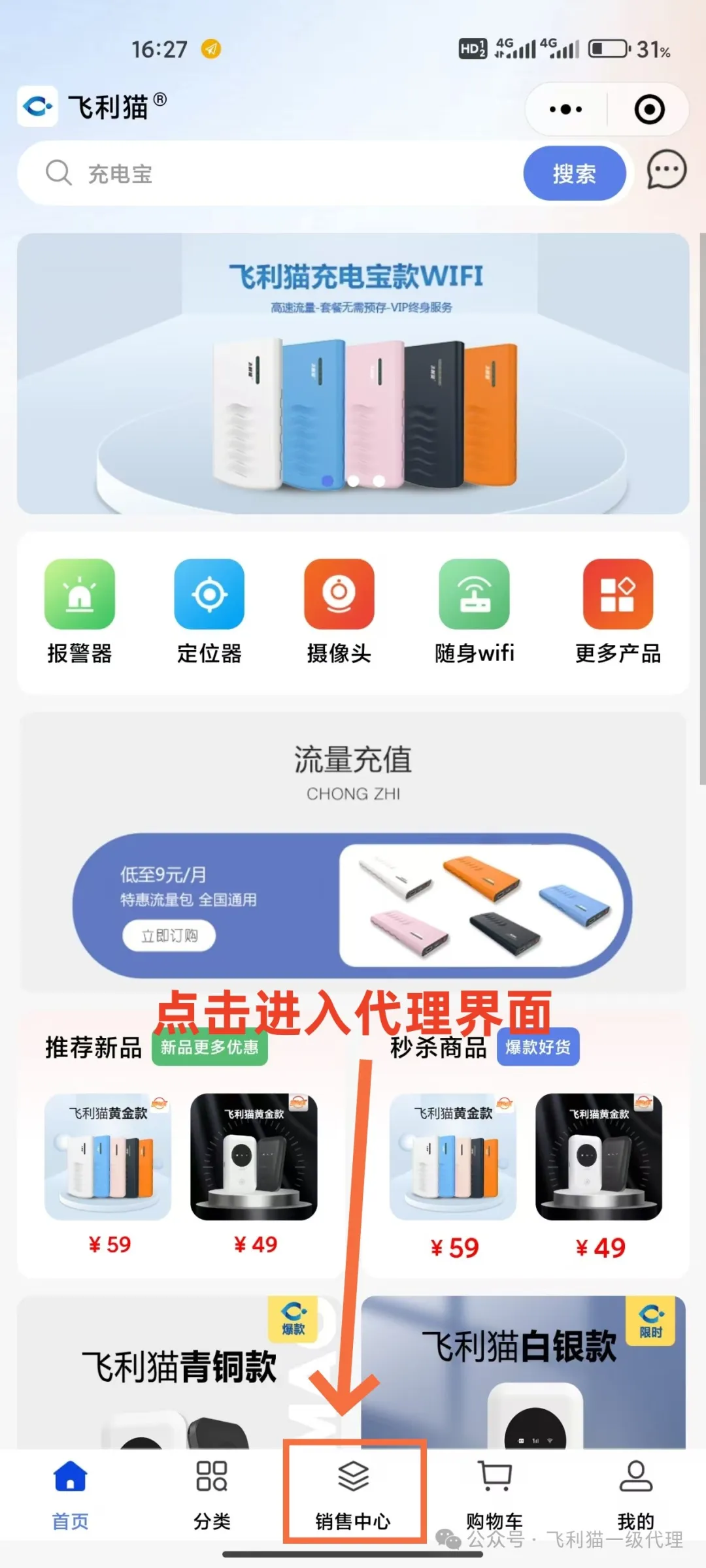Tap 立即订购 on the 流量充值 banner

pyautogui.click(x=169, y=936)
